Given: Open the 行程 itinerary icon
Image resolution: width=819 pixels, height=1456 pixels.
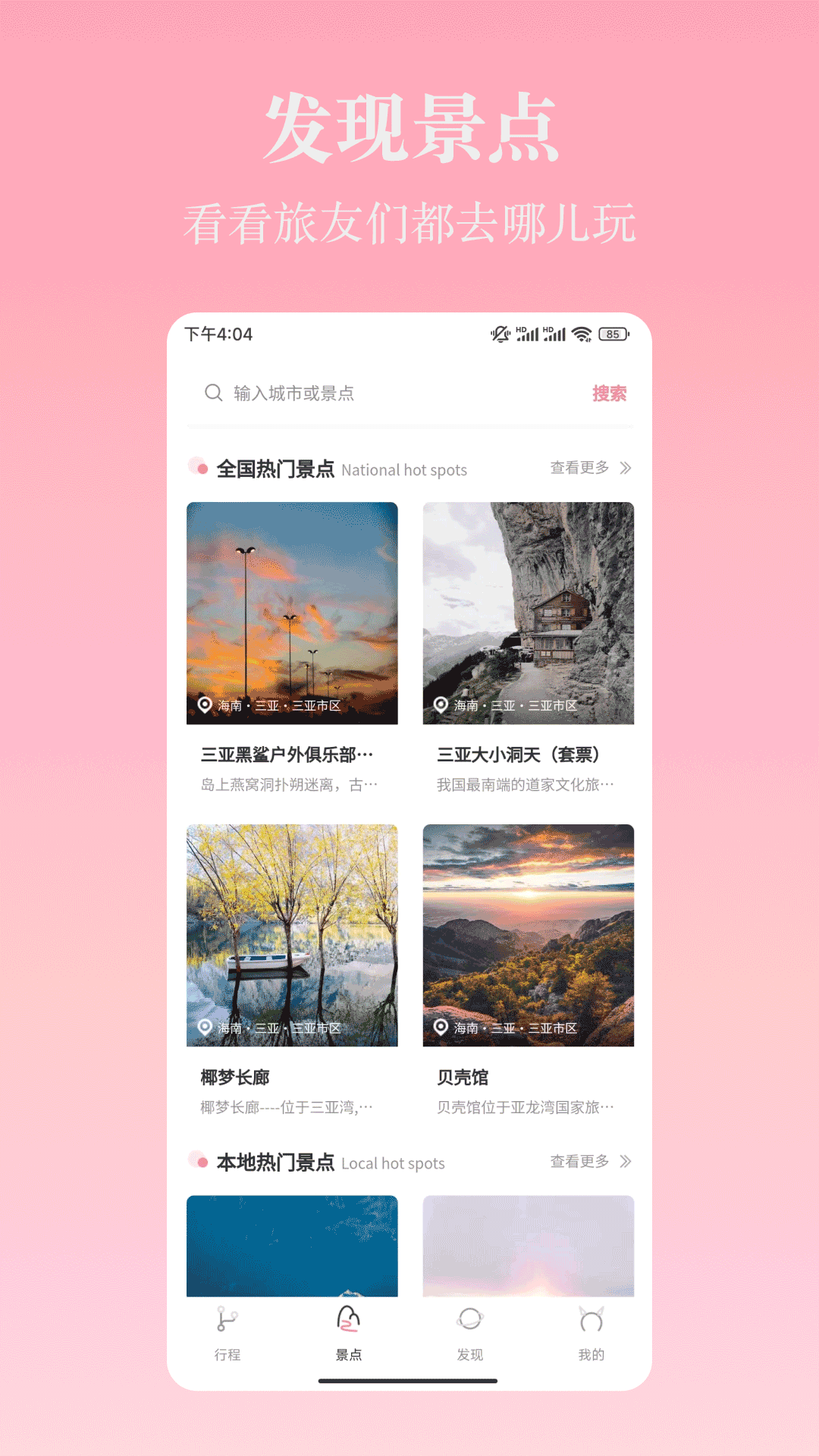Looking at the screenshot, I should click(225, 1317).
